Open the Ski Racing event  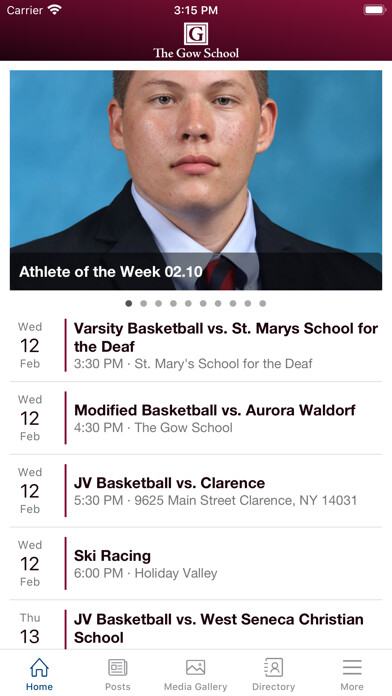pyautogui.click(x=196, y=564)
